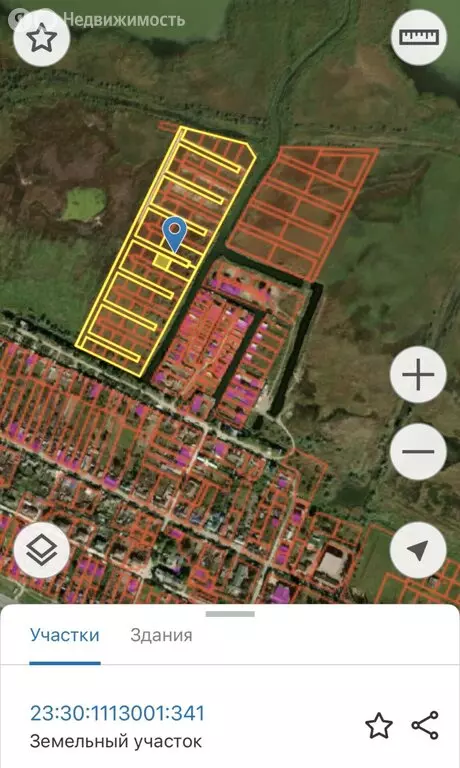Center map on my location
This screenshot has height=768, width=460.
[418, 550]
